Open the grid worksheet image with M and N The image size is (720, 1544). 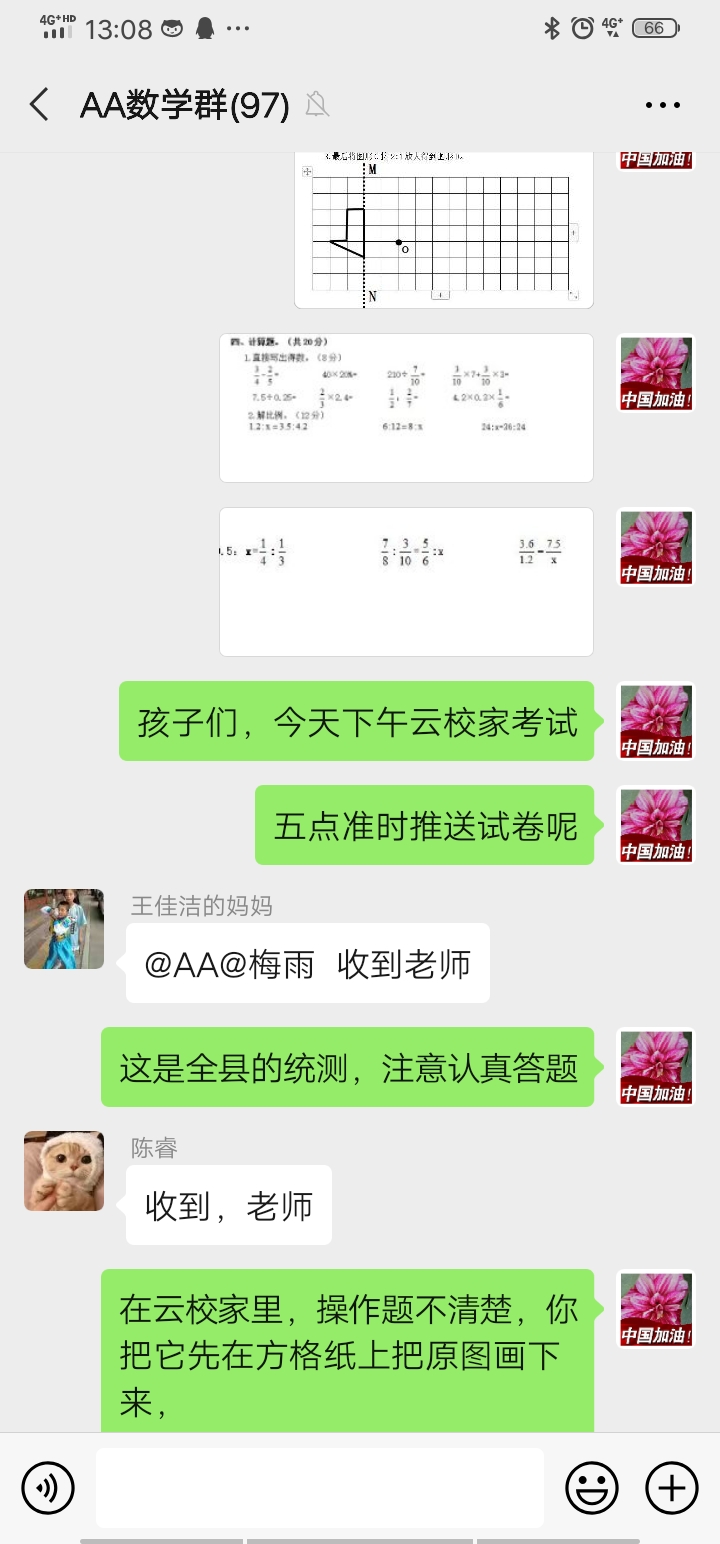point(443,230)
